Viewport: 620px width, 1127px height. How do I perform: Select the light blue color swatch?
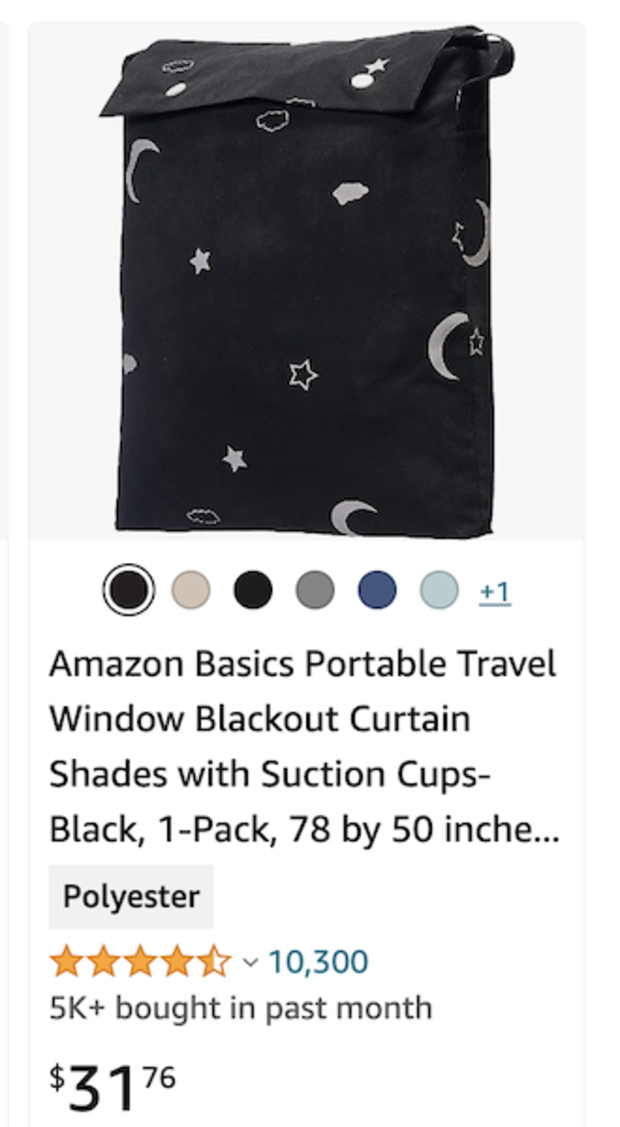[439, 591]
